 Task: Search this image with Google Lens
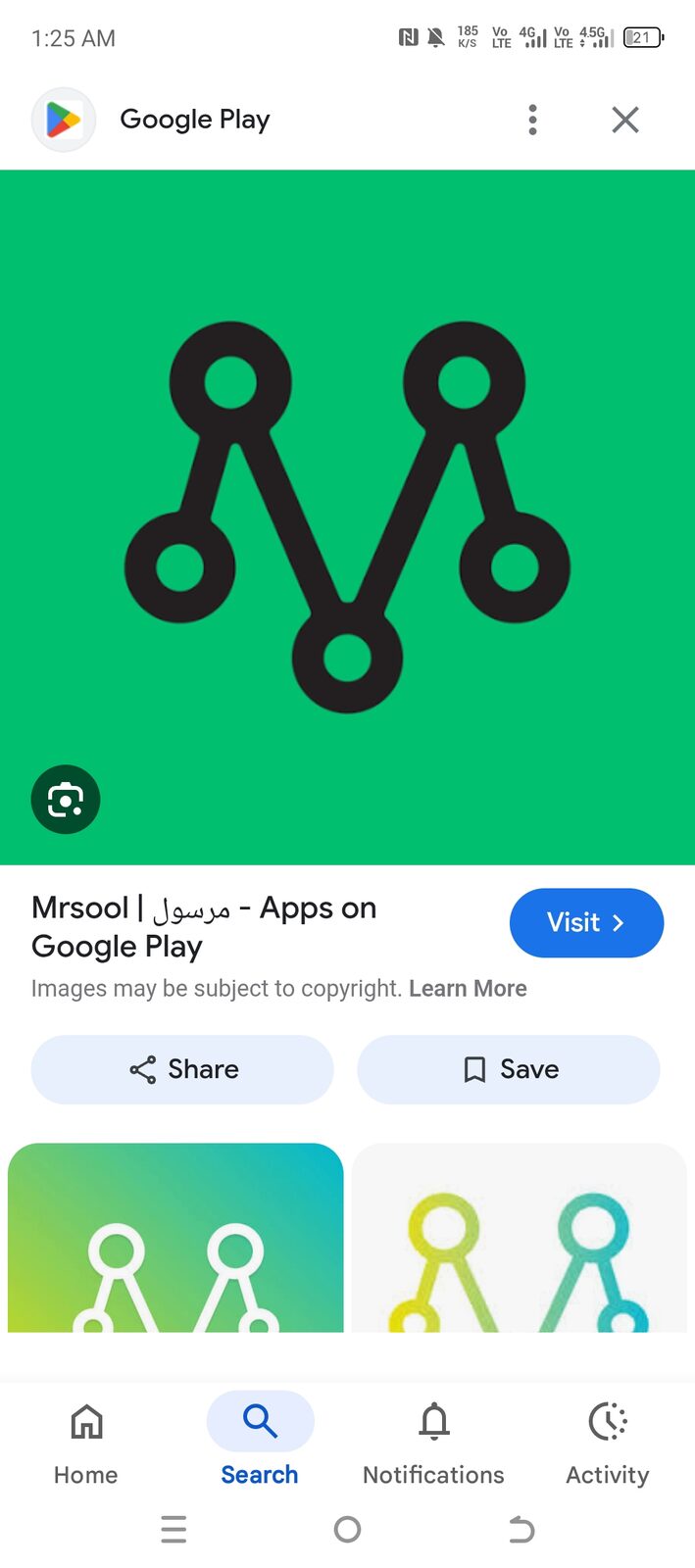pos(66,800)
